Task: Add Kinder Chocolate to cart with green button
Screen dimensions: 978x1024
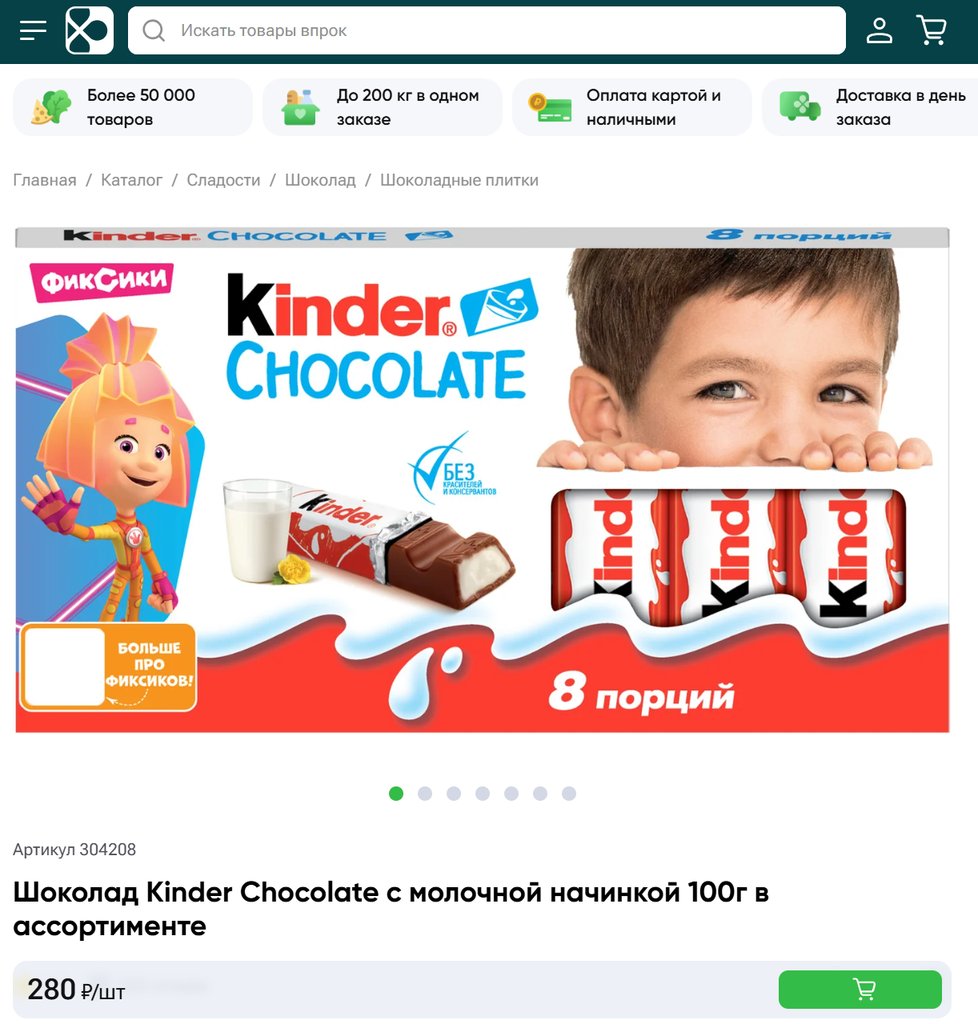Action: [x=860, y=990]
